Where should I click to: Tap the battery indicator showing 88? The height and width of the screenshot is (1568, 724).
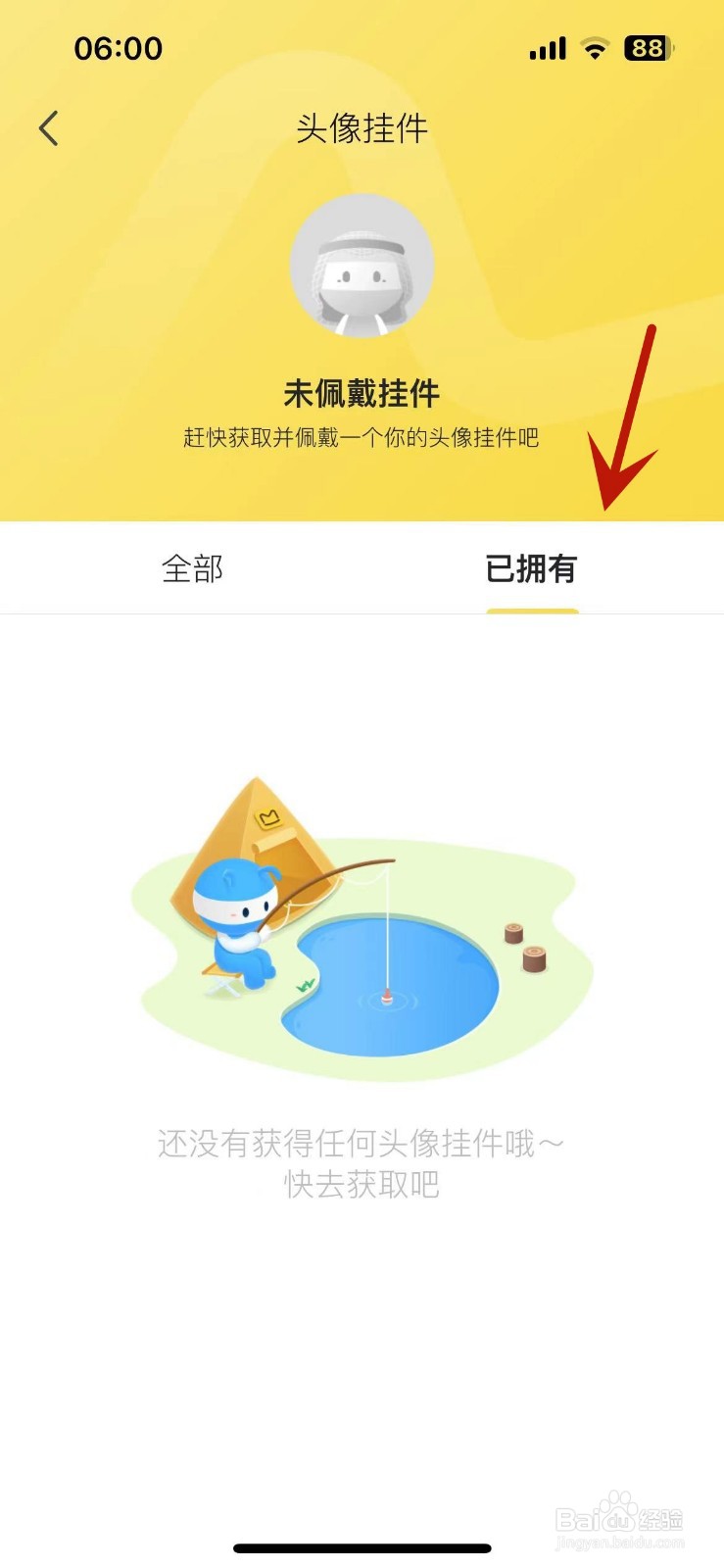pyautogui.click(x=647, y=47)
